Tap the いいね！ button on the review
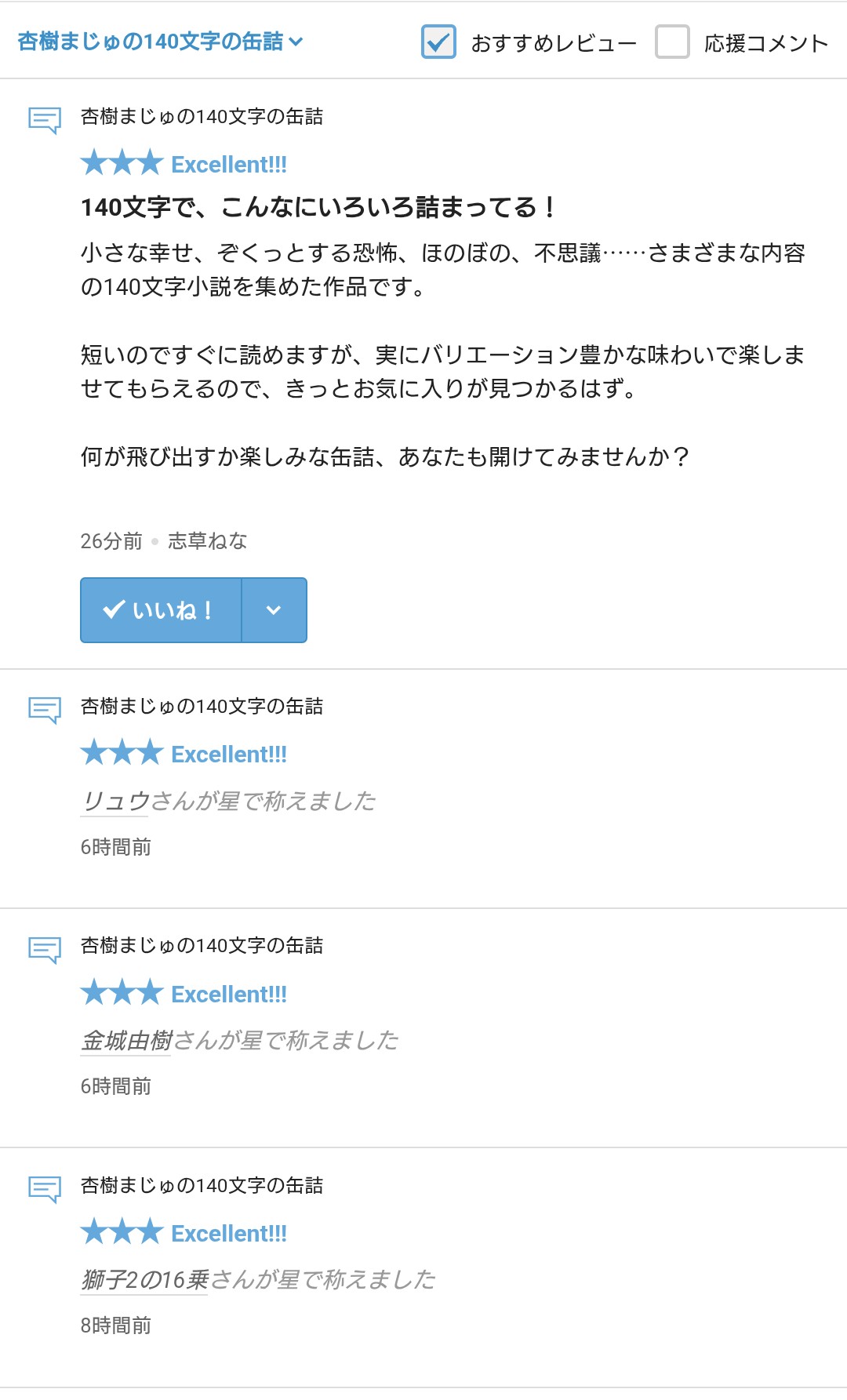 tap(161, 610)
